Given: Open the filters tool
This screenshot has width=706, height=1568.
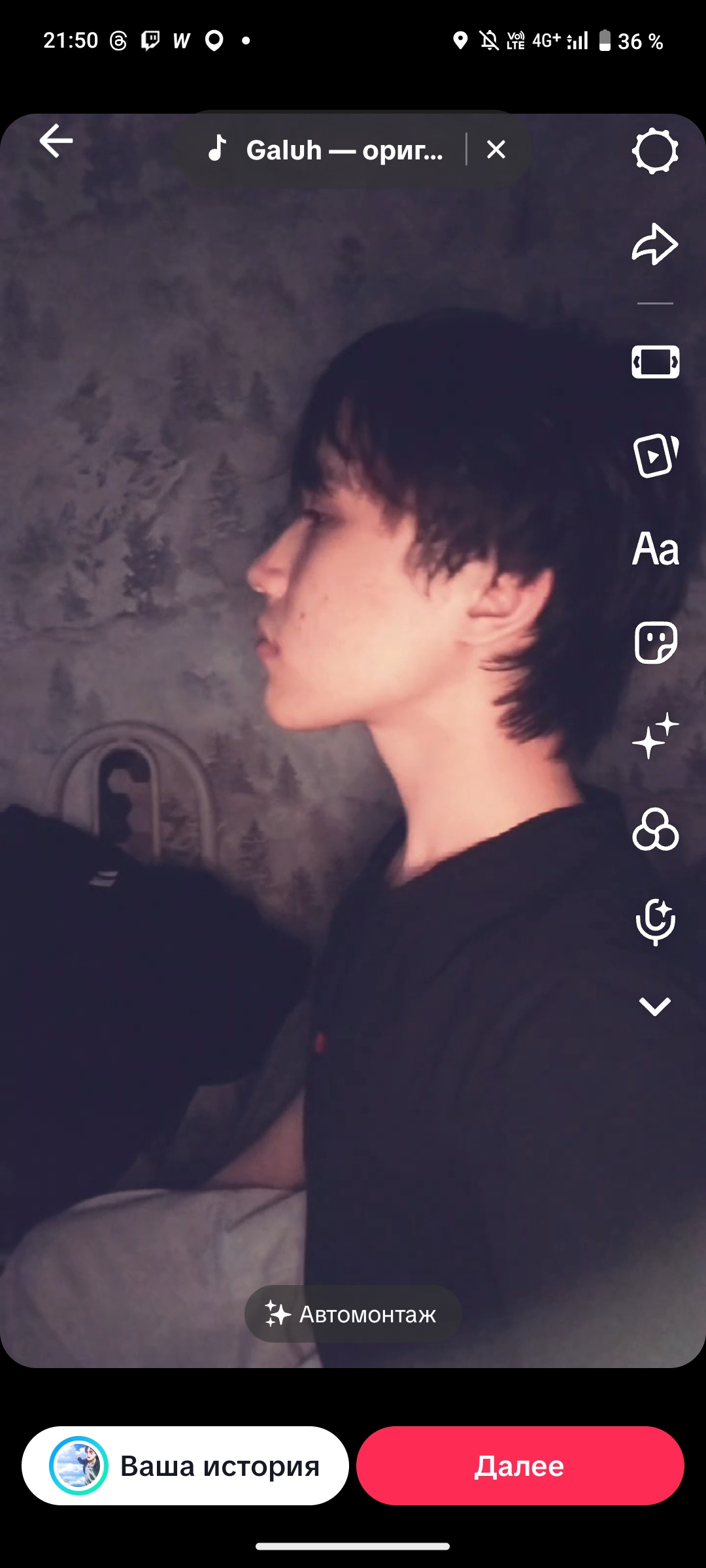Looking at the screenshot, I should click(x=655, y=830).
